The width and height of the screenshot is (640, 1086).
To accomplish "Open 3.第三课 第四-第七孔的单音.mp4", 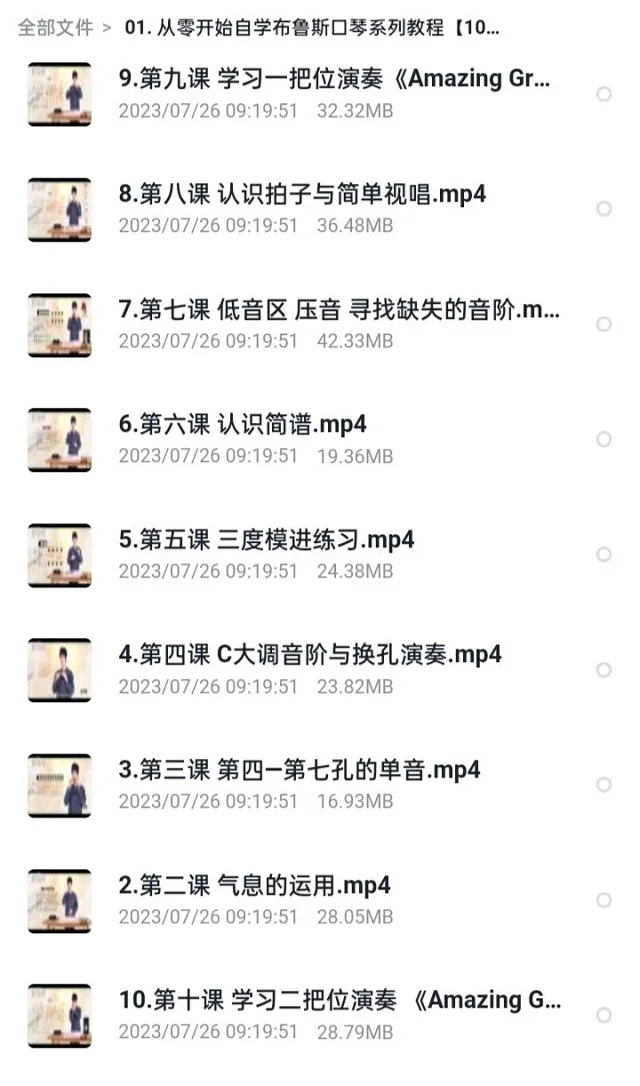I will (x=299, y=770).
